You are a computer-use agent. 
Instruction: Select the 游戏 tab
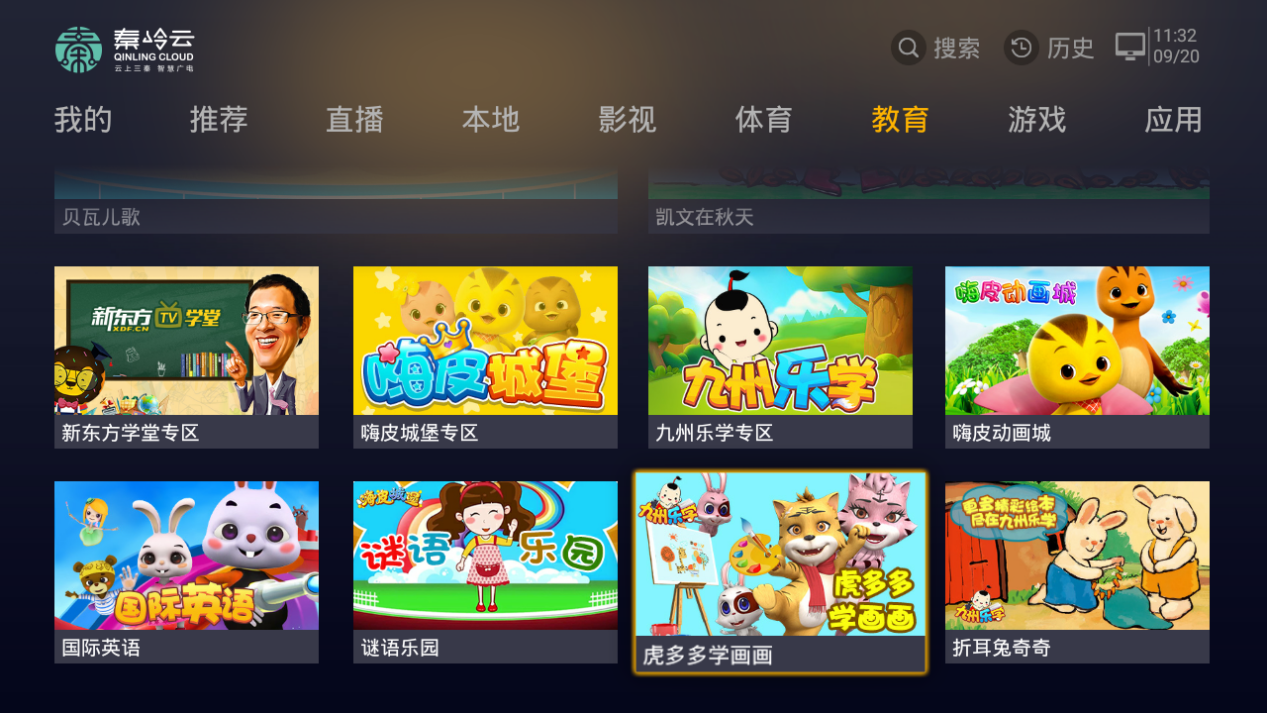coord(1037,120)
